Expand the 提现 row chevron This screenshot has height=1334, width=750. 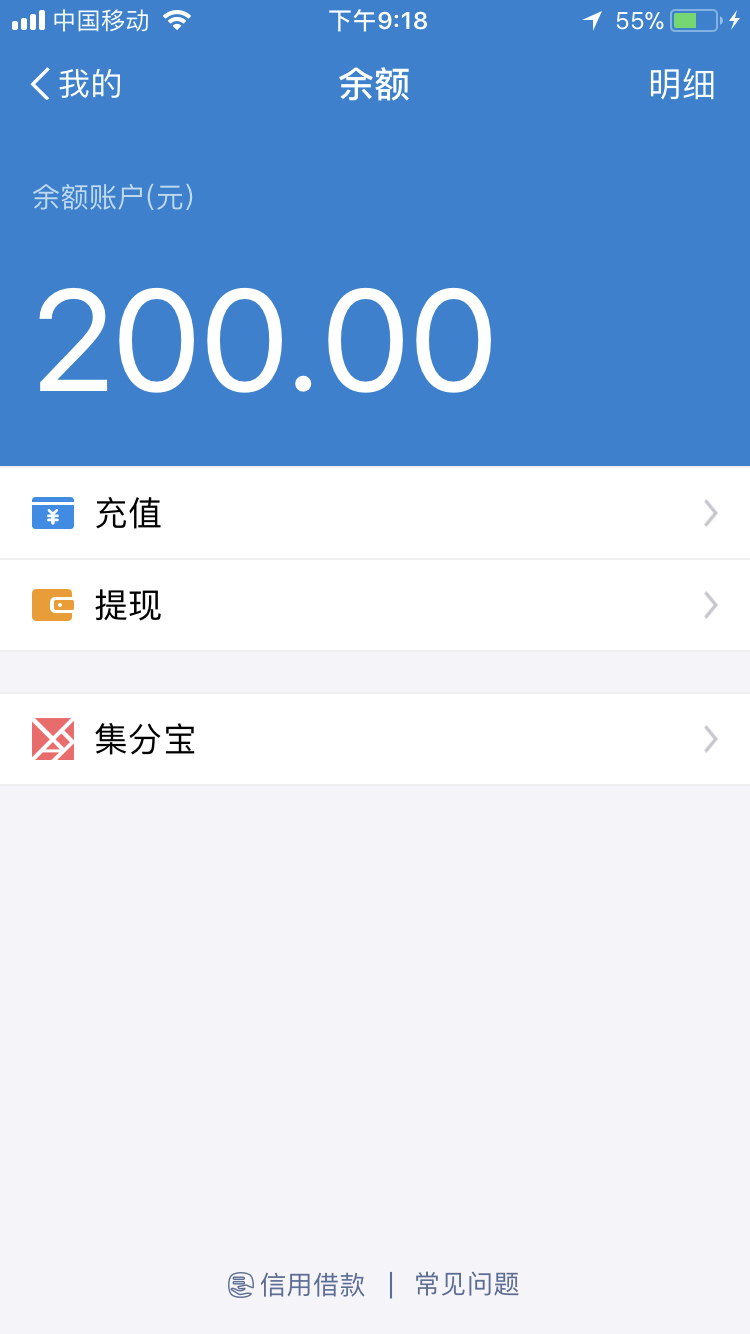[710, 605]
